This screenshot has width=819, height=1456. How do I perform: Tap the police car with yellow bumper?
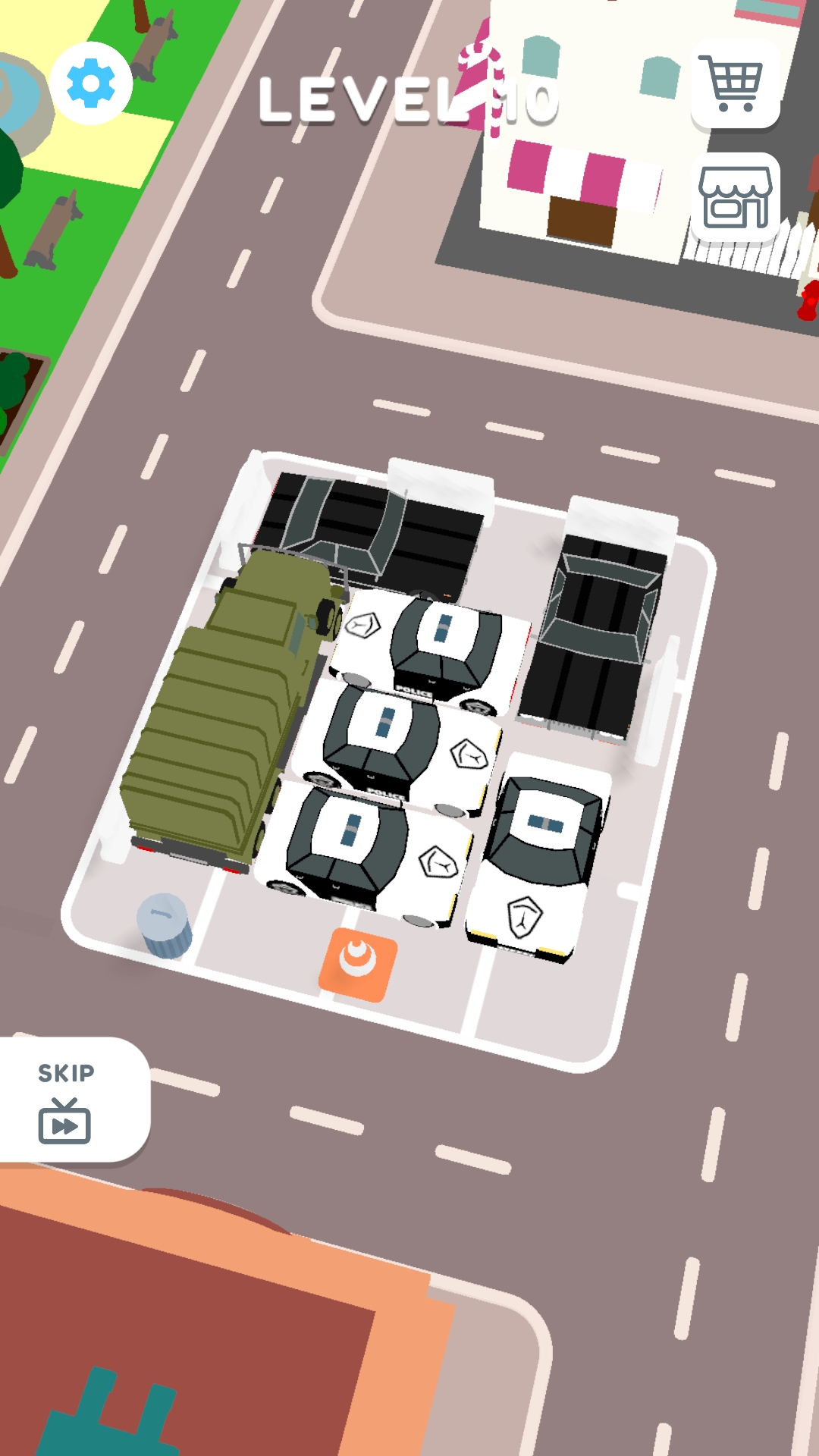click(x=540, y=855)
